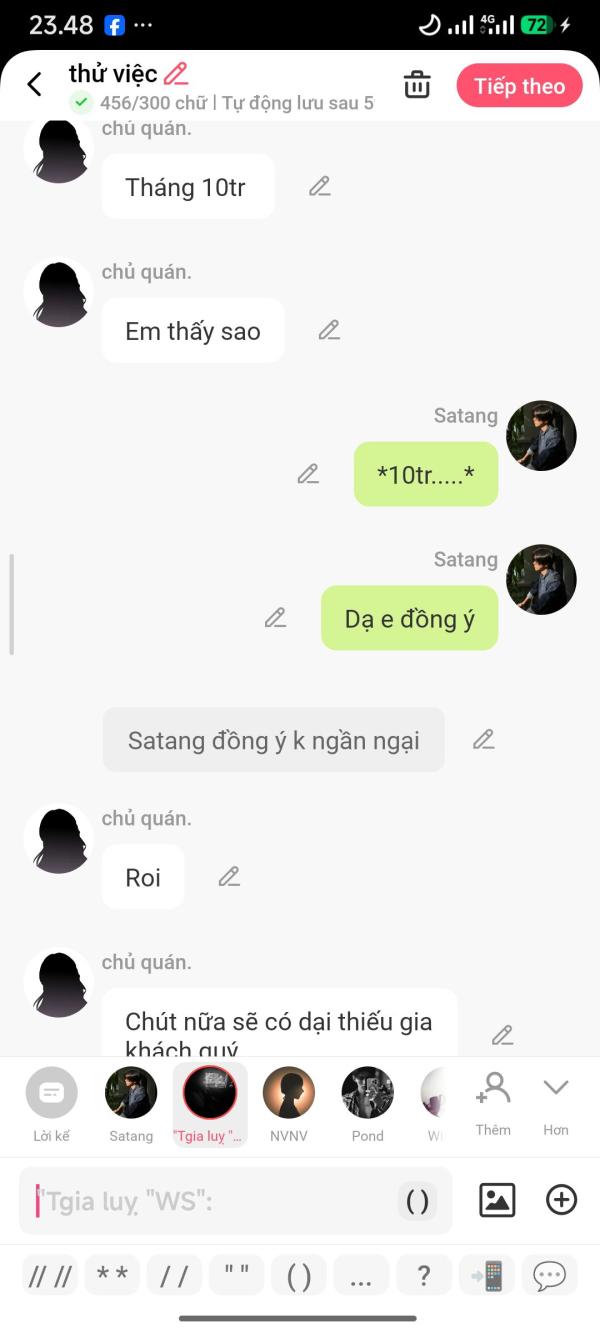Viewport: 600px width, 1333px height.
Task: Focus the message text input field
Action: (x=210, y=1201)
